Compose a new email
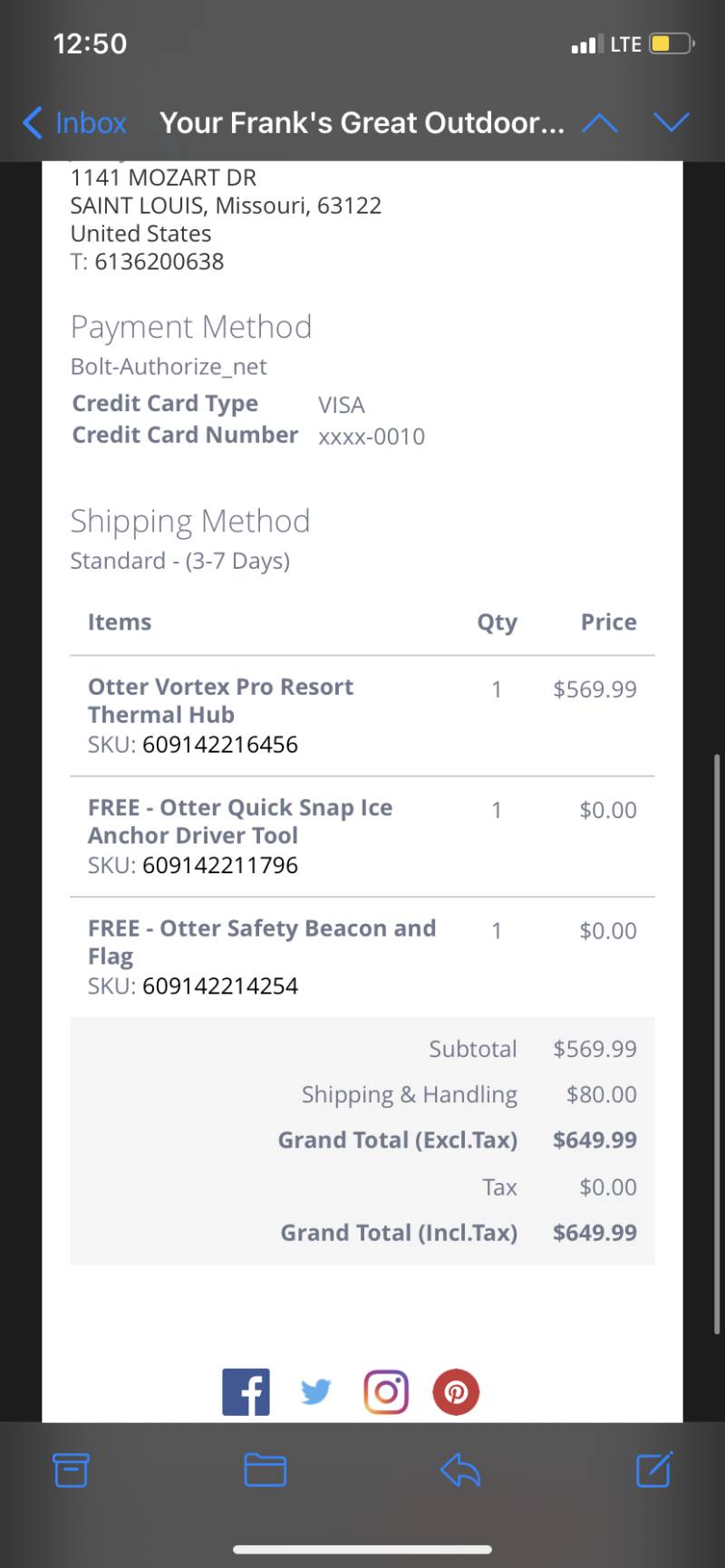The height and width of the screenshot is (1568, 725). coord(654,1469)
